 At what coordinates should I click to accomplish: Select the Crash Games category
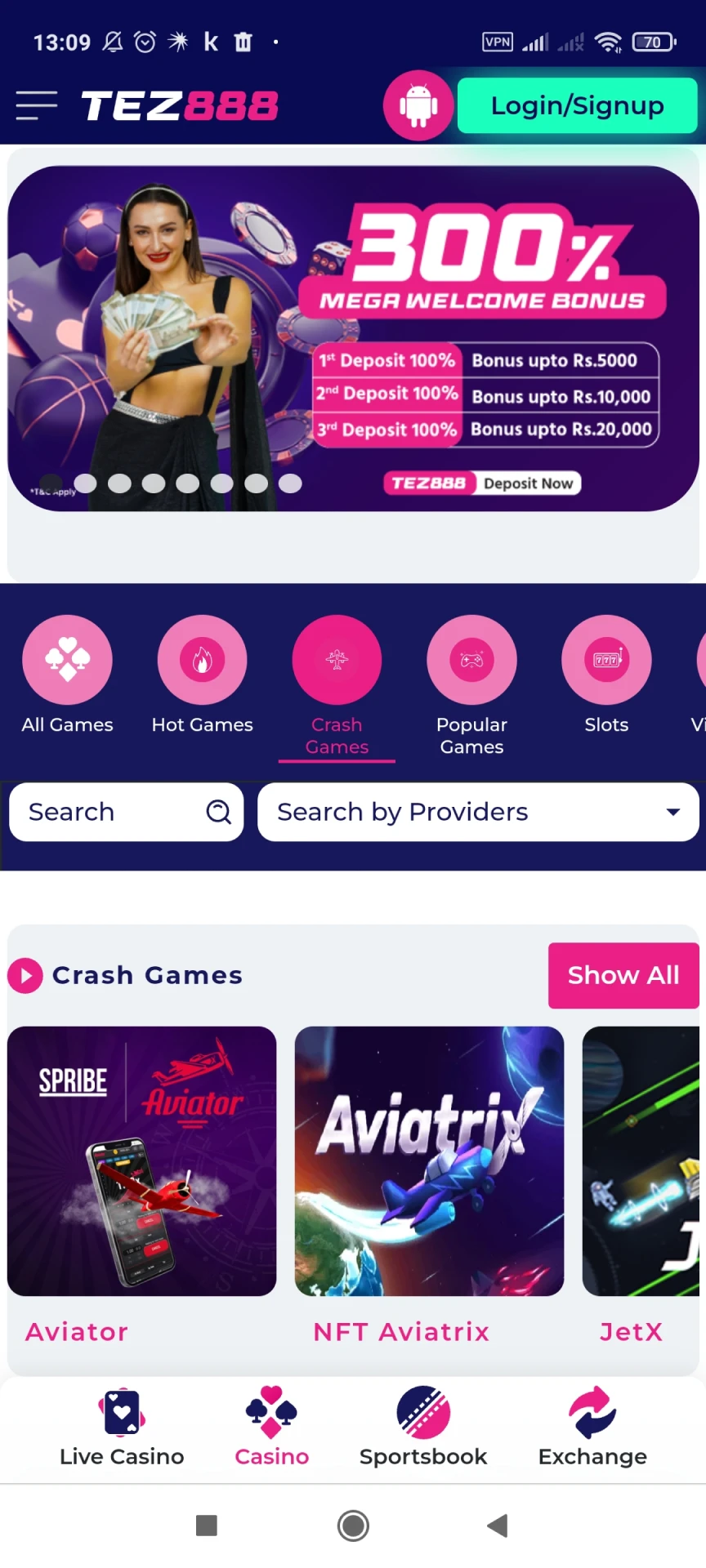(x=337, y=660)
